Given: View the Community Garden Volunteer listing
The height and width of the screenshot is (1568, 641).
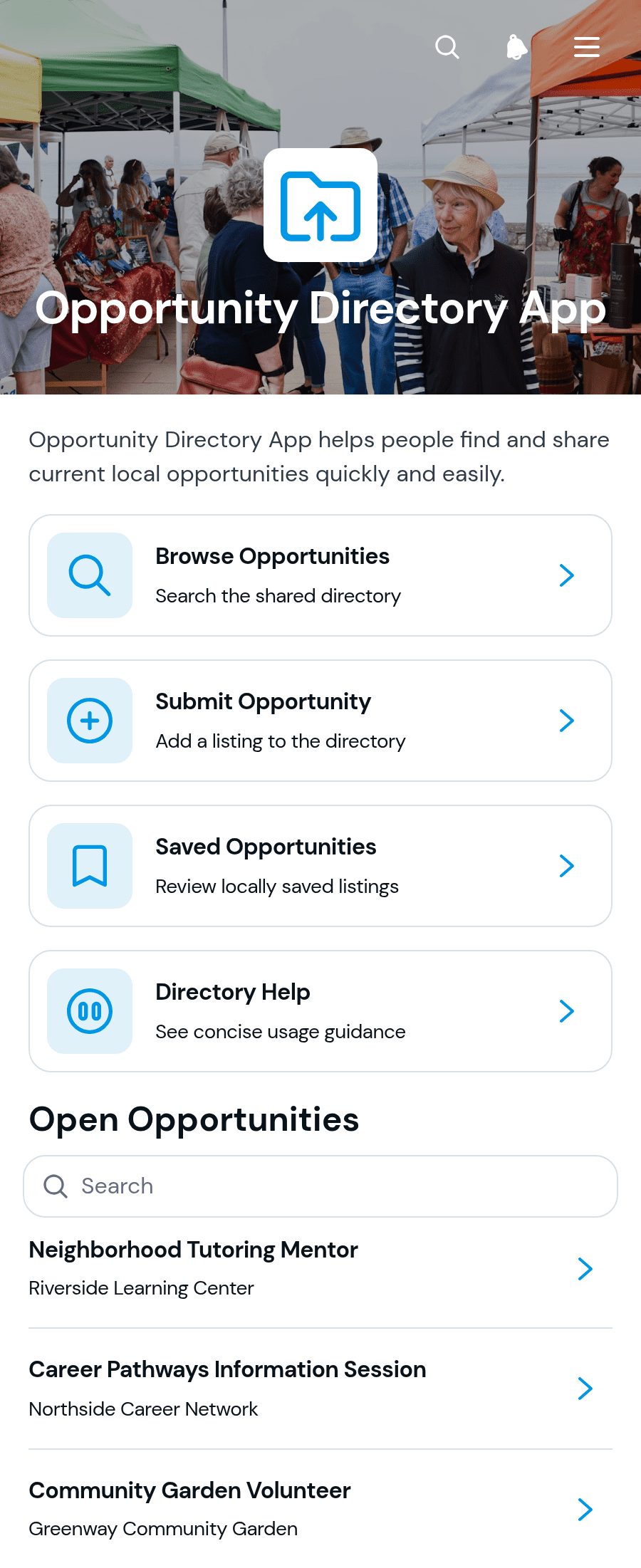Looking at the screenshot, I should 320,1509.
